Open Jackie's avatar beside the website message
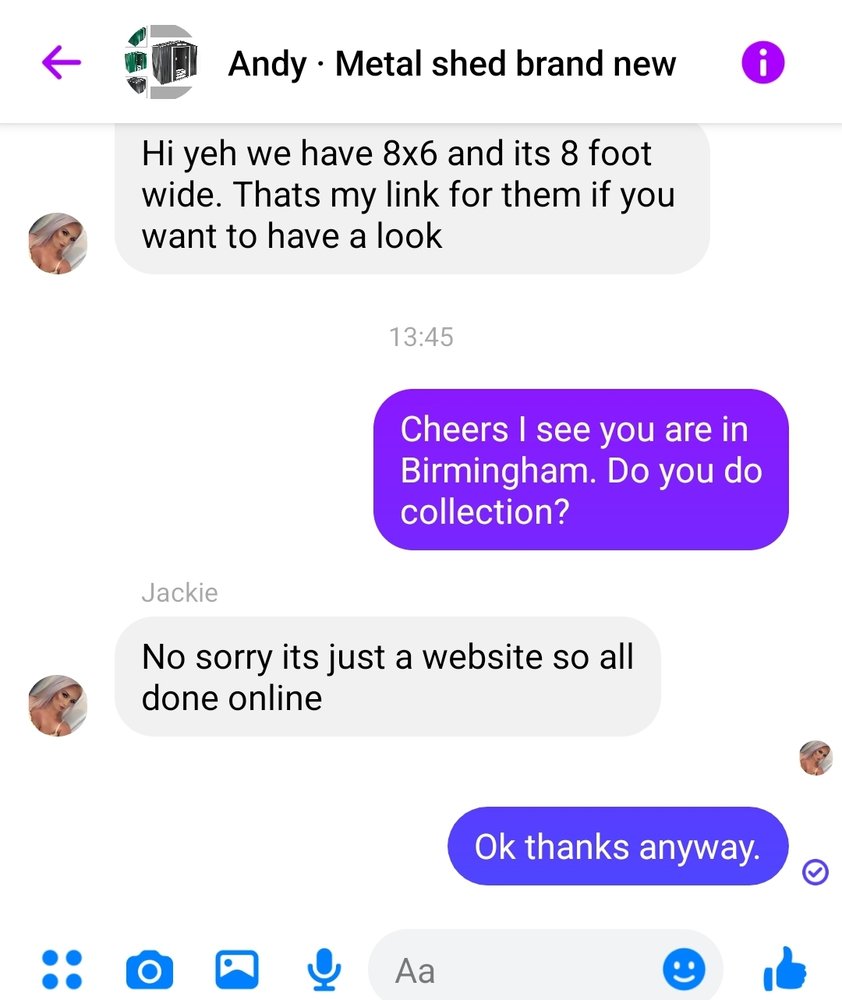 point(58,705)
